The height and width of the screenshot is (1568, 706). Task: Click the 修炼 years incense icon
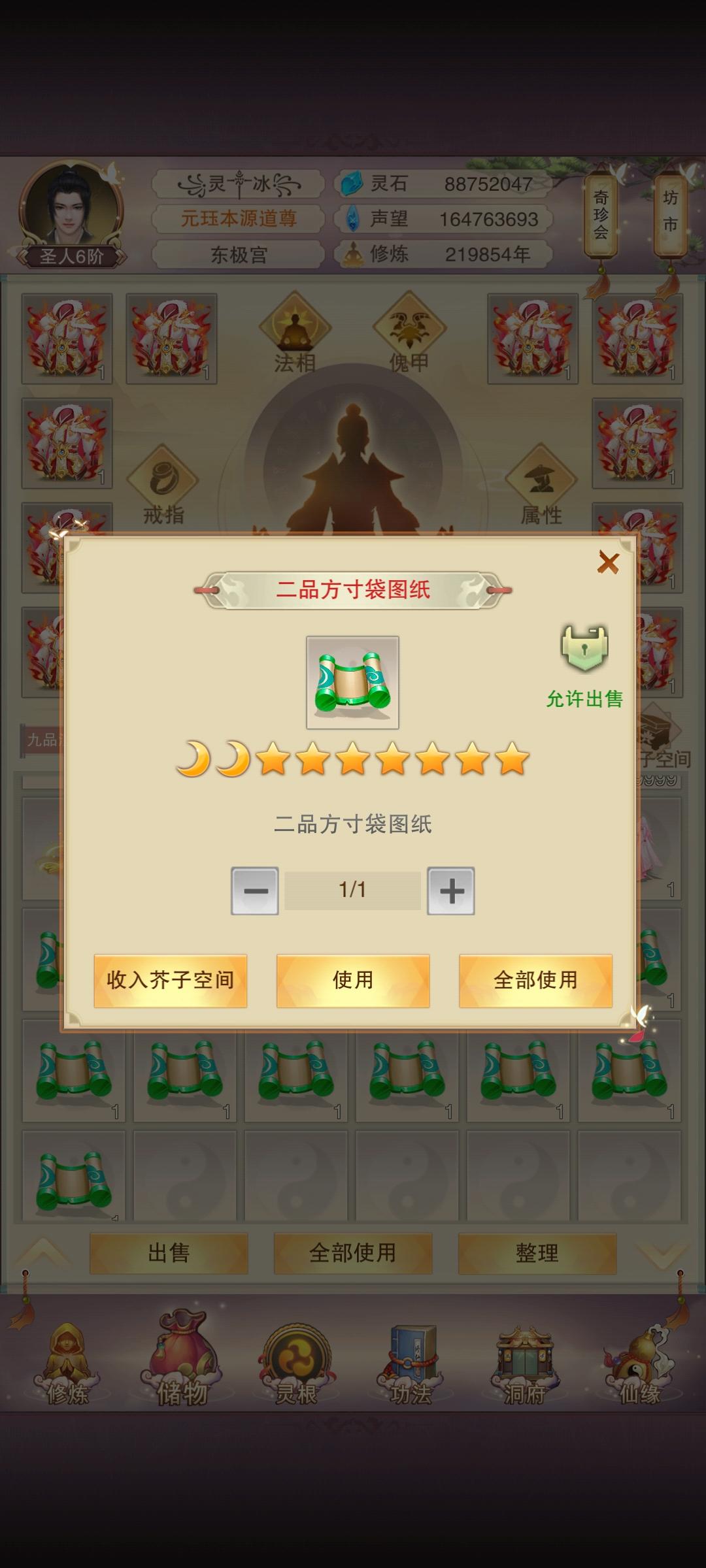(x=354, y=255)
